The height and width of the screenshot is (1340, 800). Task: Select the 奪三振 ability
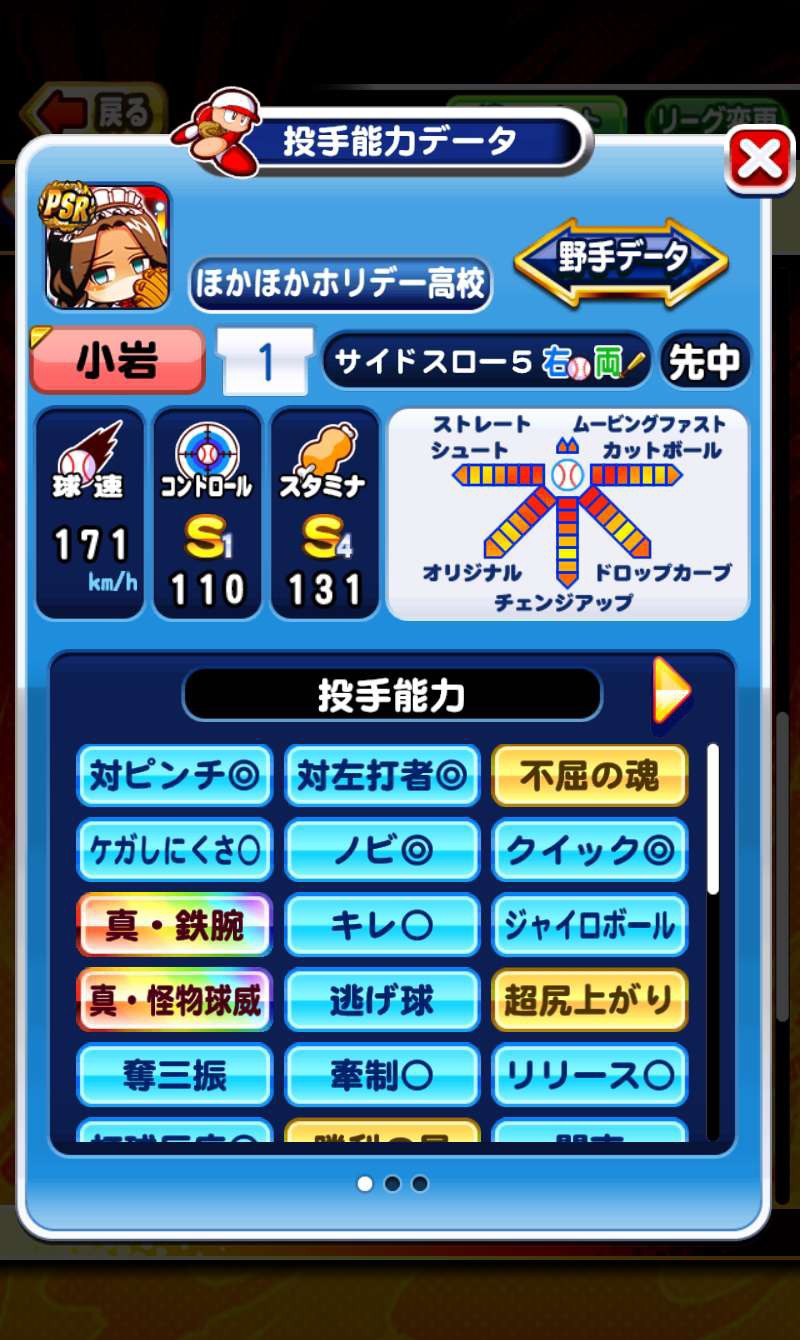pyautogui.click(x=174, y=1075)
